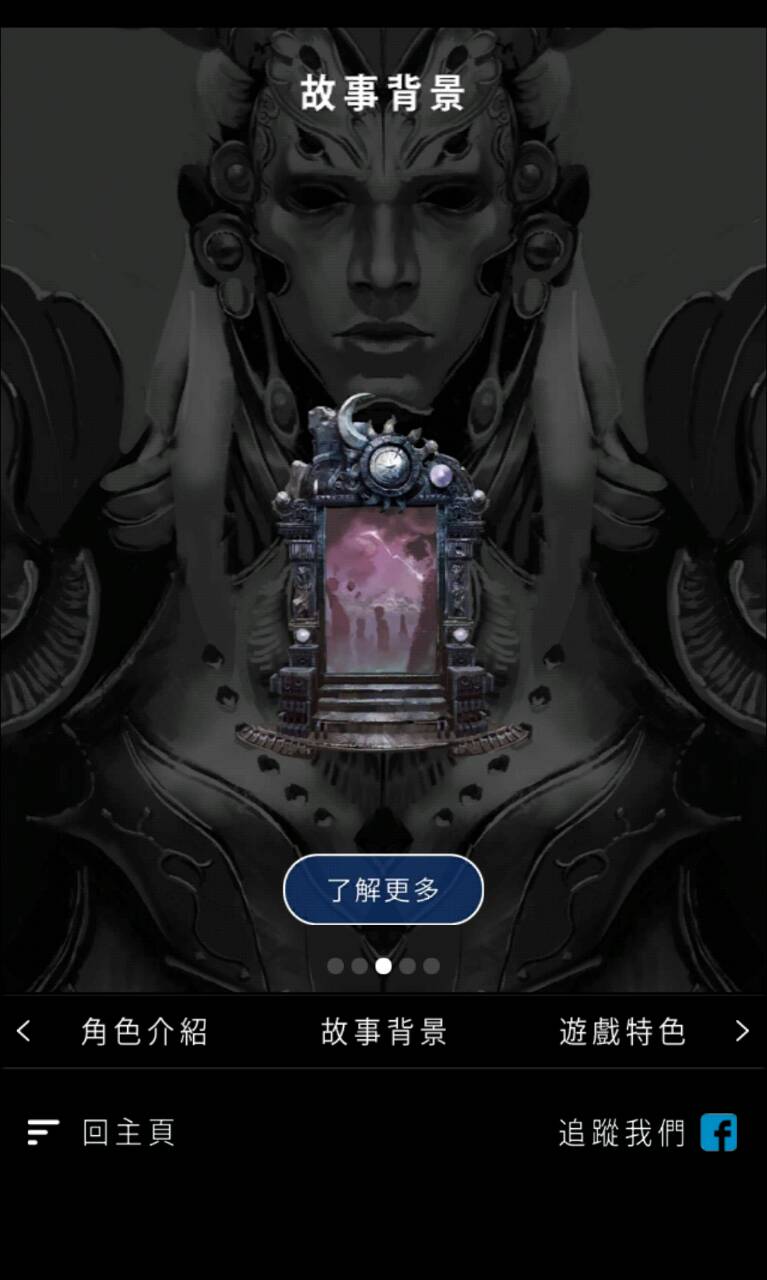767x1280 pixels.
Task: Jump to the last page indicator dot
Action: click(x=431, y=966)
